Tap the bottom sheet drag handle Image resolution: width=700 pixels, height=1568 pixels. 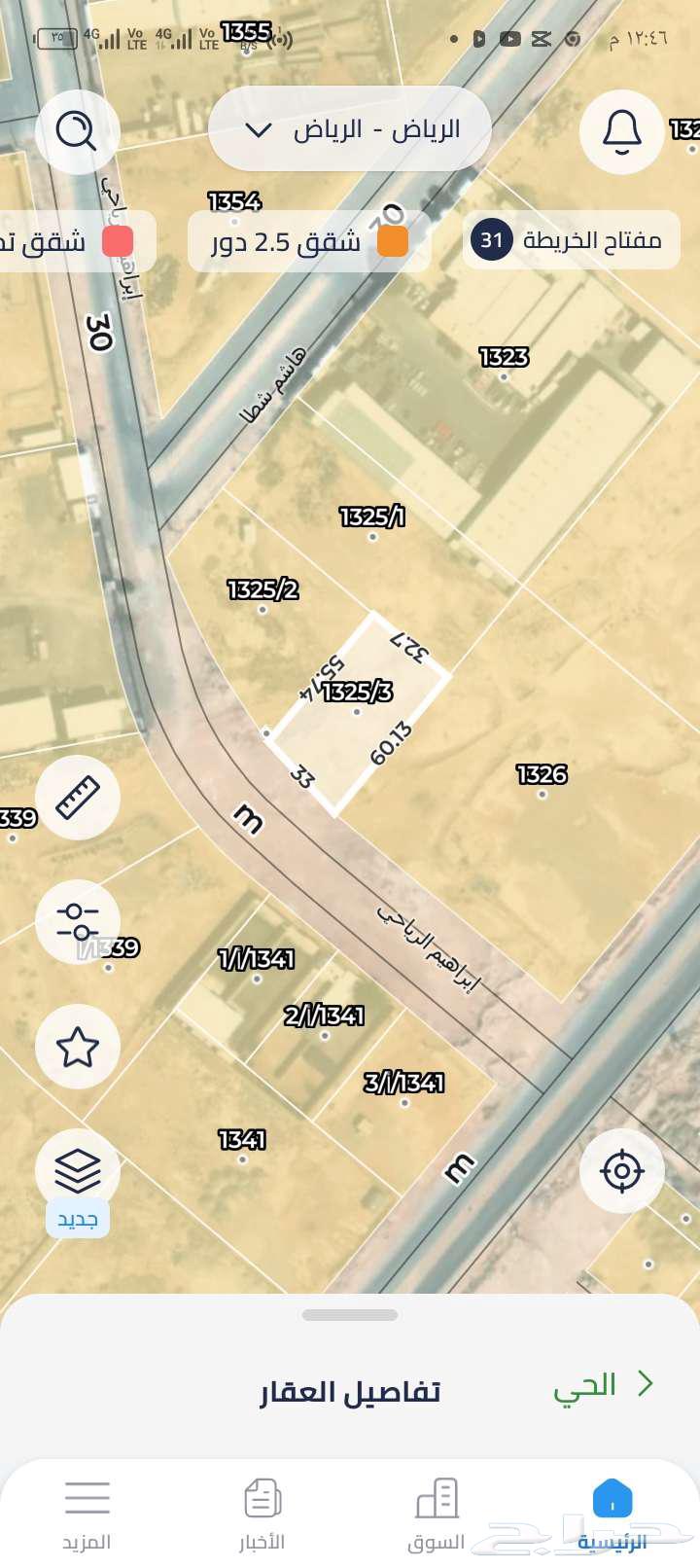pyautogui.click(x=350, y=1315)
